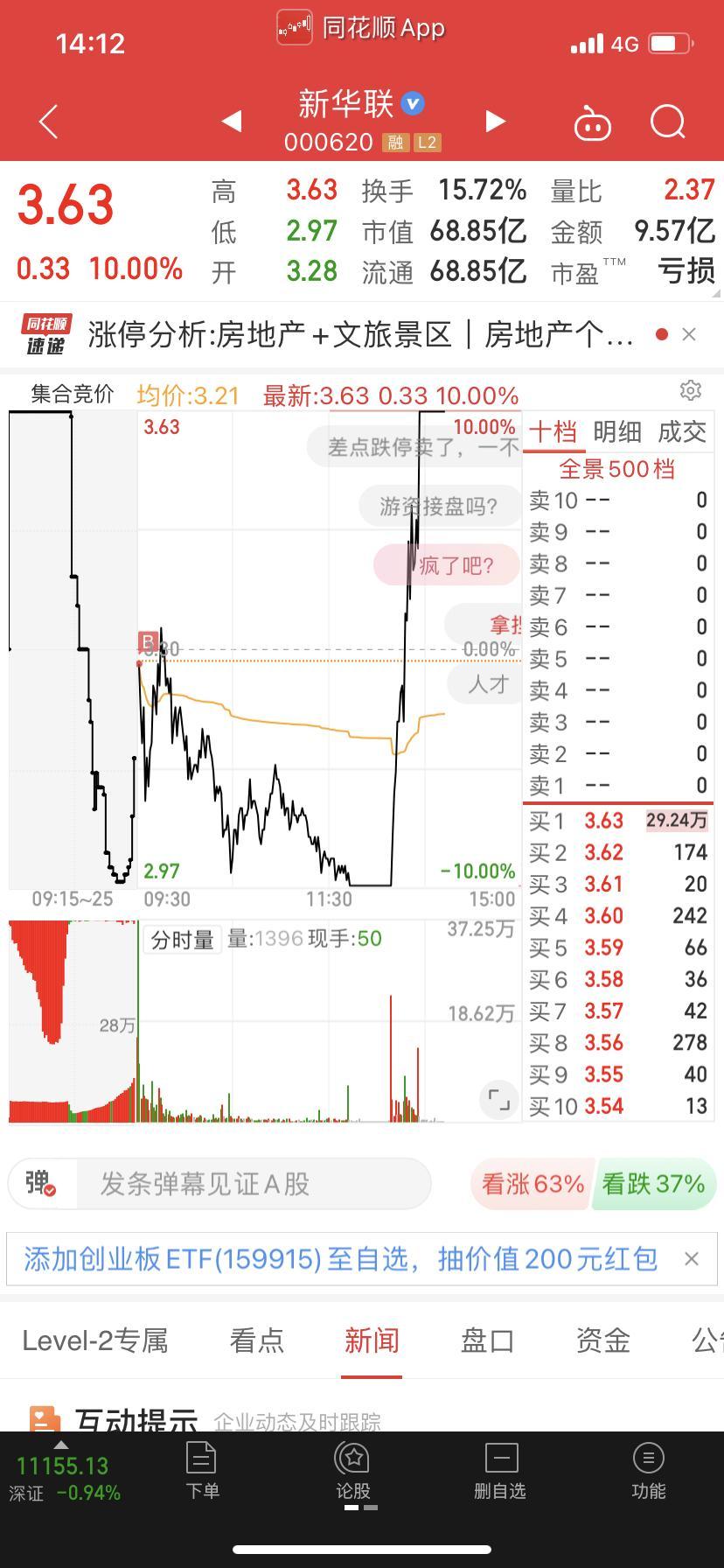Viewport: 724px width, 1568px height.
Task: Tap the 发条弹幕见证A股 input field
Action: pyautogui.click(x=254, y=1184)
